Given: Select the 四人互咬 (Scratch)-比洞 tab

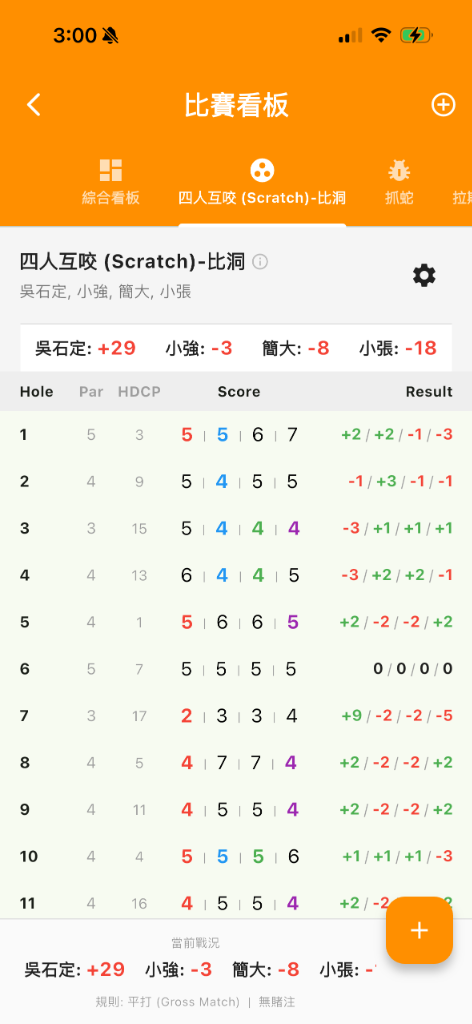Looking at the screenshot, I should pos(262,182).
